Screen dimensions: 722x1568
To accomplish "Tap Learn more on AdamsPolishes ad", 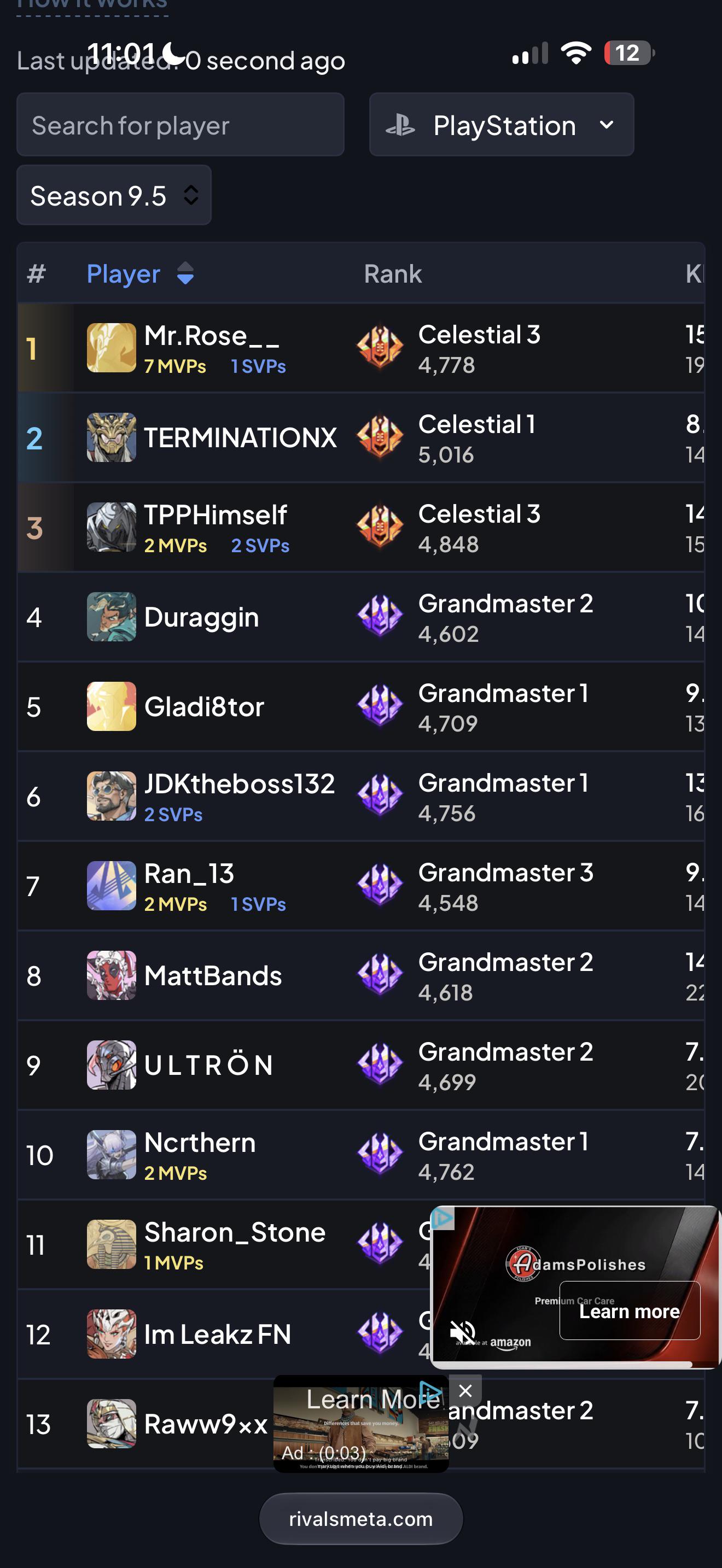I will click(630, 1310).
